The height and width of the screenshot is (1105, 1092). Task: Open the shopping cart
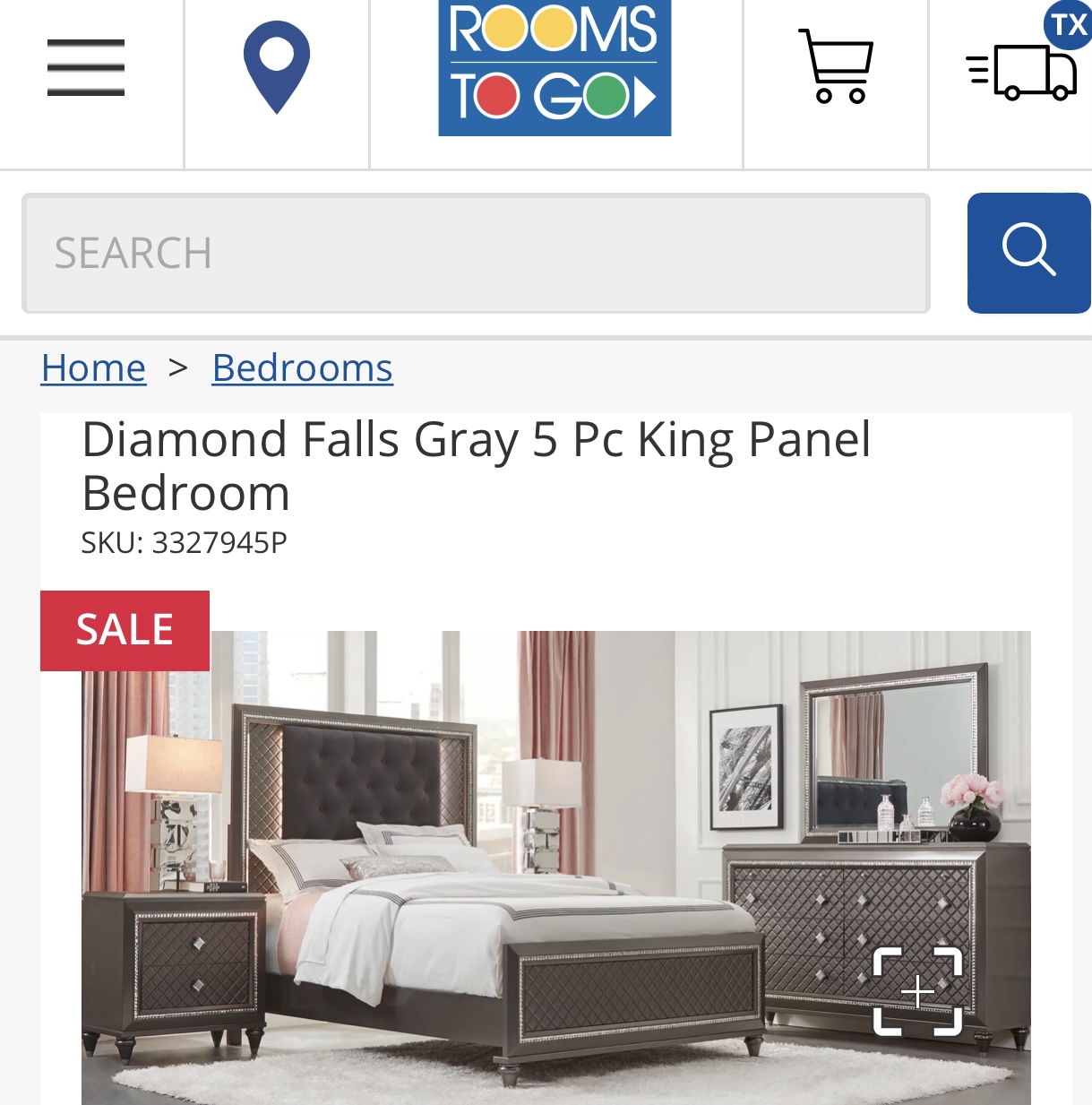tap(836, 68)
